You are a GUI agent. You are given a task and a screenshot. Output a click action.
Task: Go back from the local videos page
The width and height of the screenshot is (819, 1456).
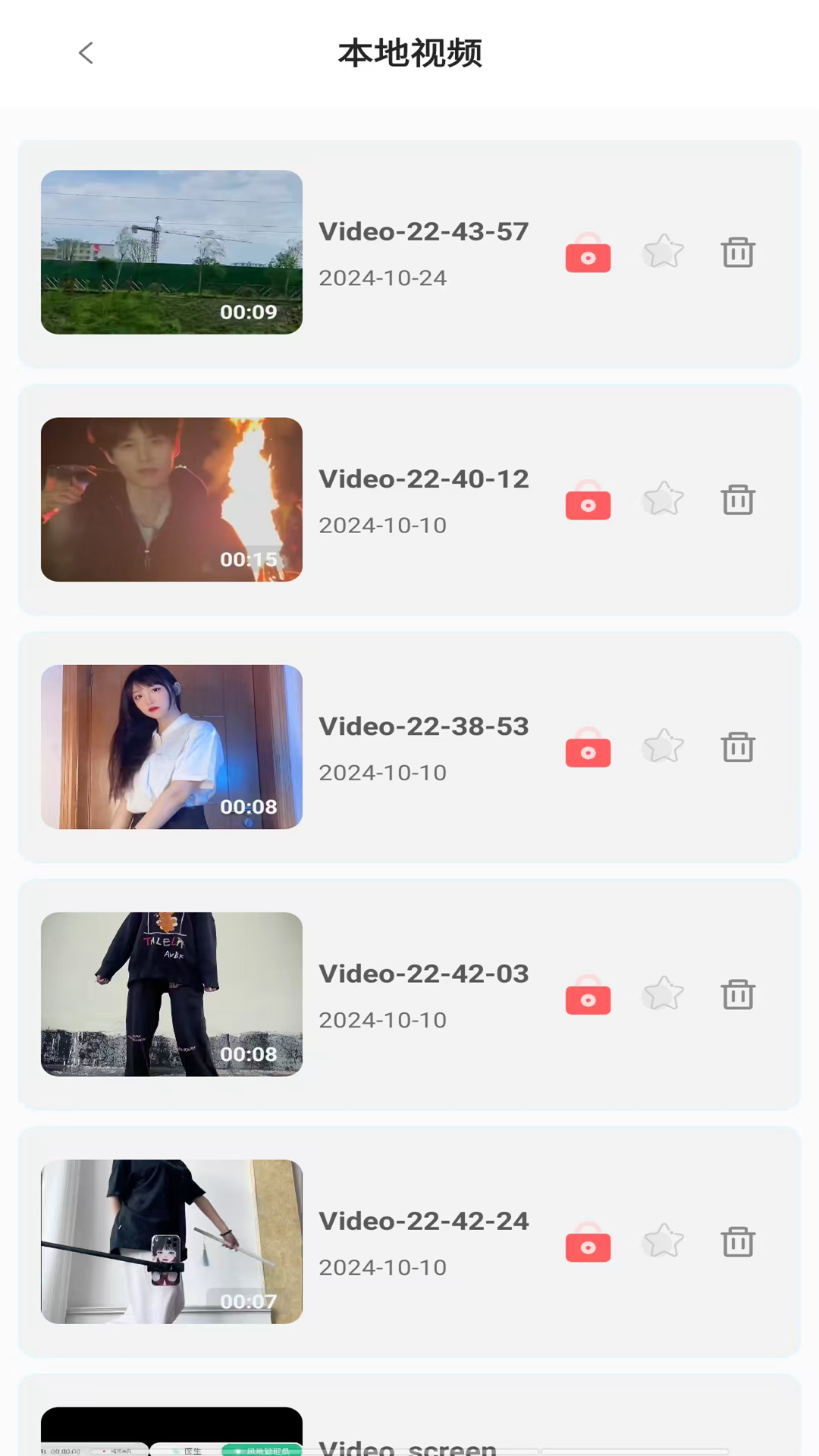point(86,53)
